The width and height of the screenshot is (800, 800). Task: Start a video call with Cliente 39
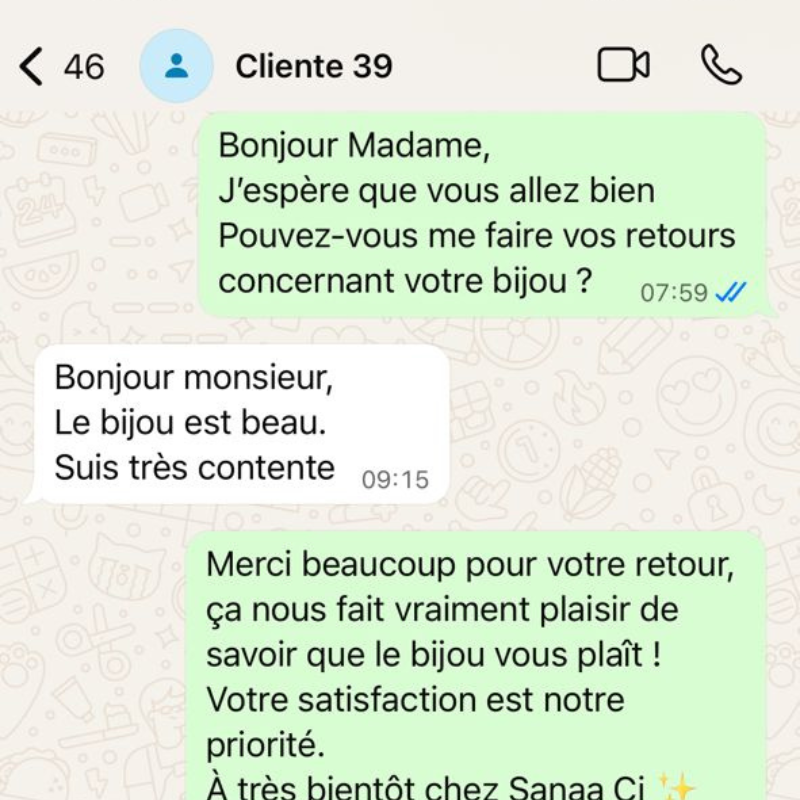(x=623, y=65)
